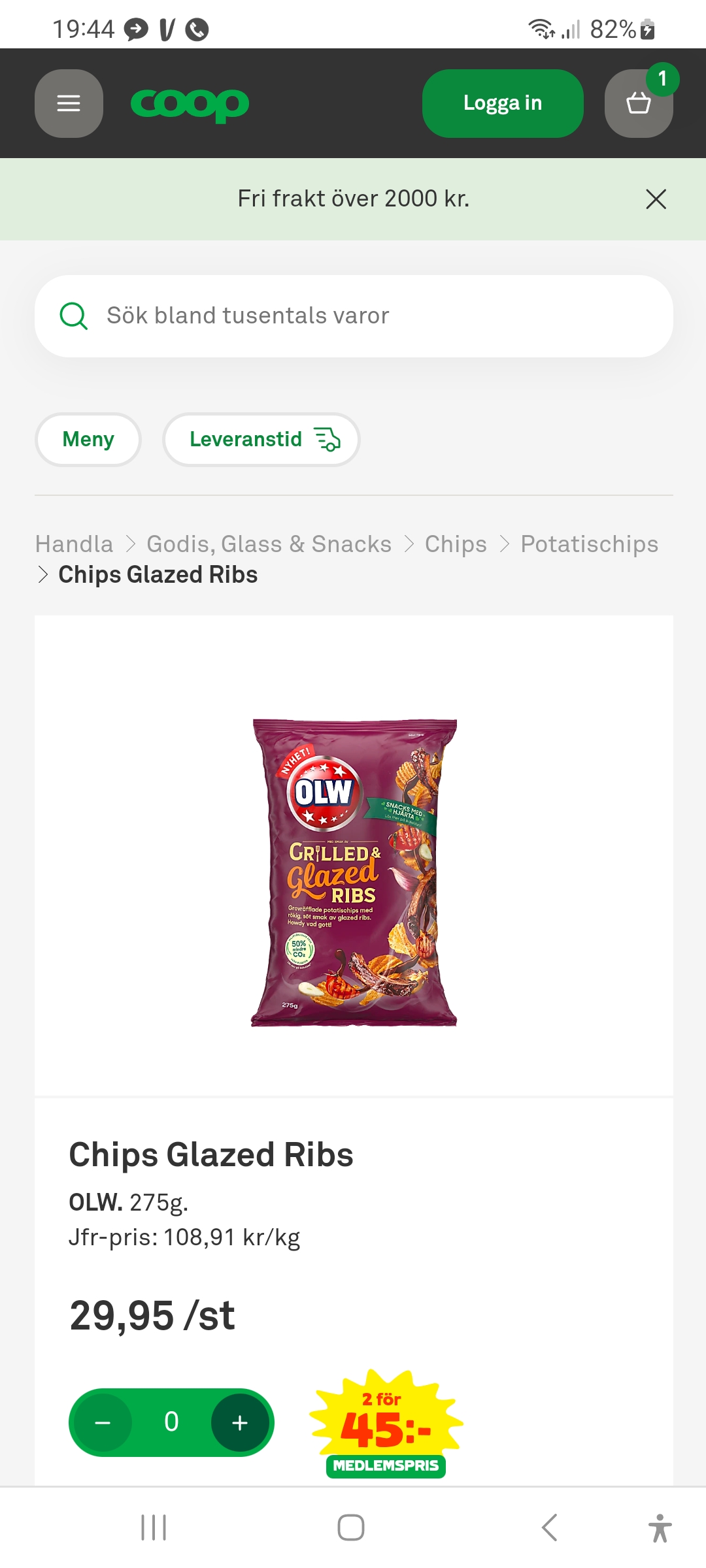The height and width of the screenshot is (1568, 706).
Task: Add one Chips Glazed Ribs to basket
Action: point(240,1422)
